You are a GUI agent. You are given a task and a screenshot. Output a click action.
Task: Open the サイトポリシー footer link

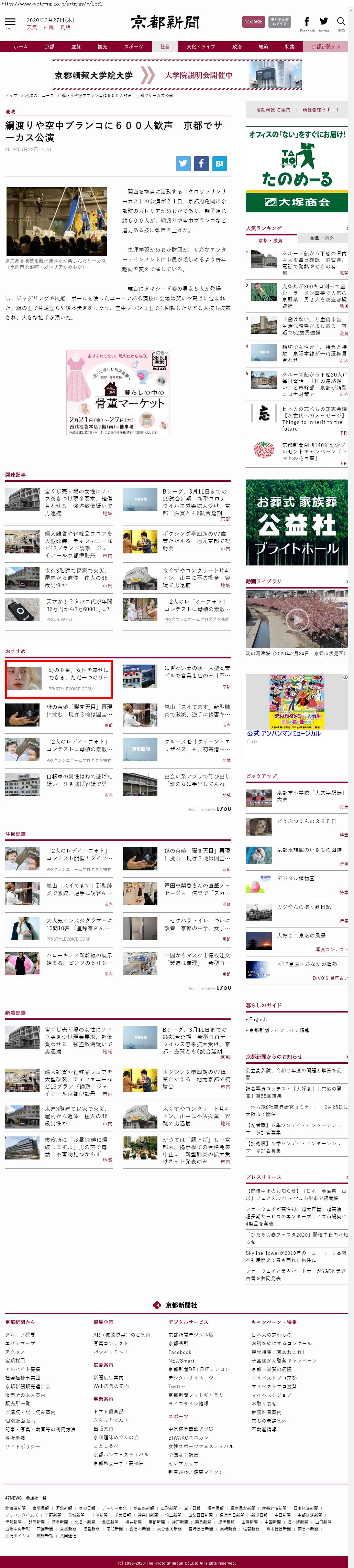click(x=22, y=1446)
